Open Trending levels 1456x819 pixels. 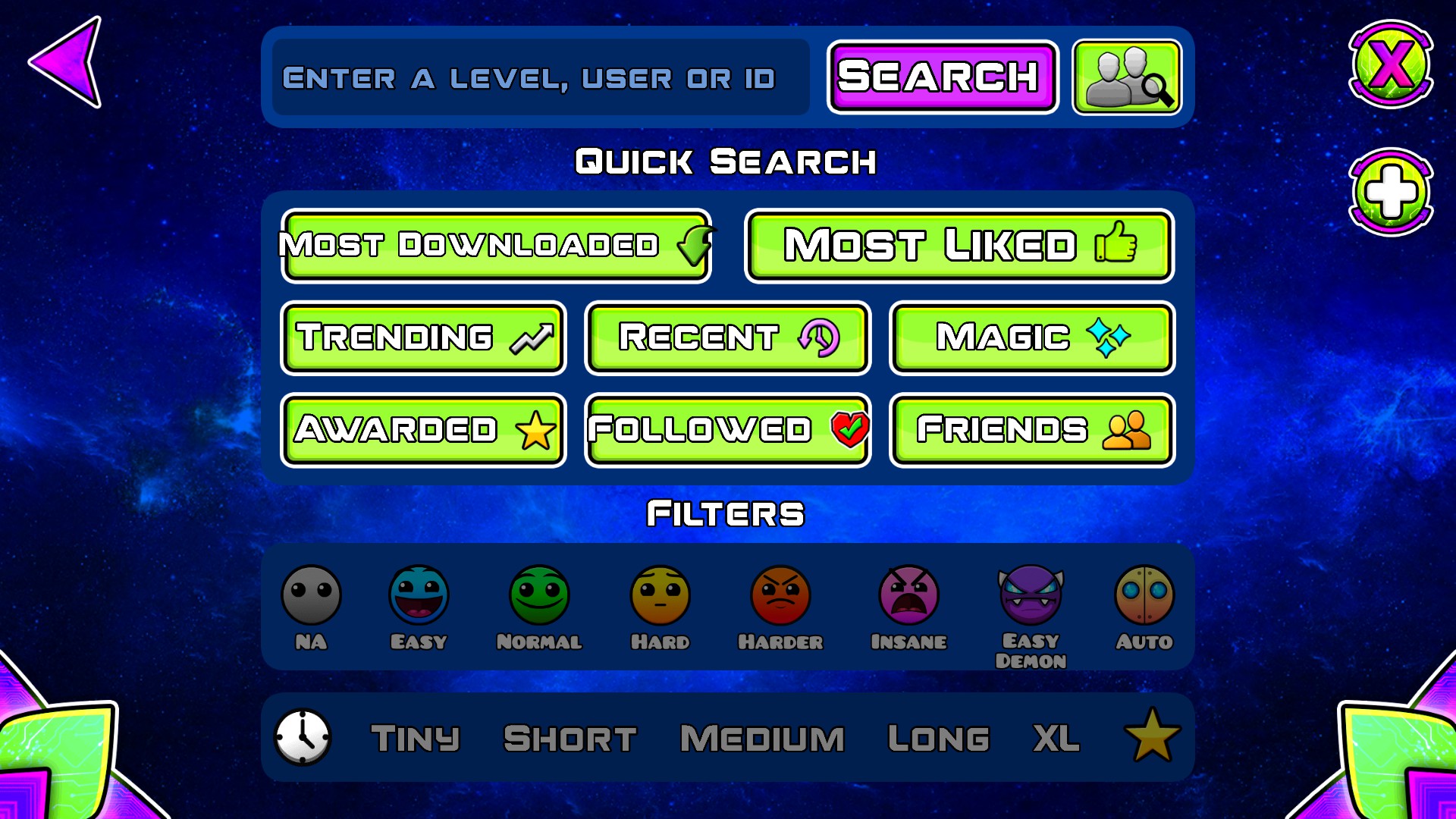tap(423, 337)
